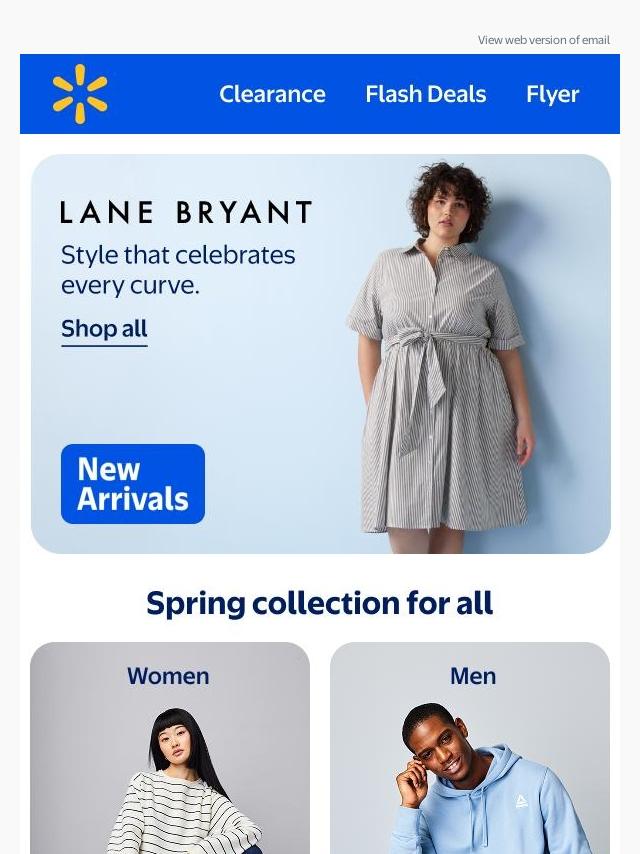Image resolution: width=640 pixels, height=854 pixels.
Task: Tap the Walmart spark logo
Action: tap(80, 94)
